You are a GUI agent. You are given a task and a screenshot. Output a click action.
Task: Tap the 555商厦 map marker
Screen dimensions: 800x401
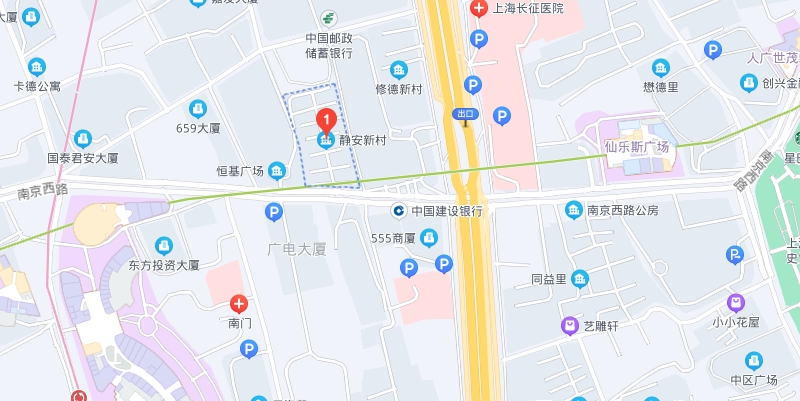click(429, 238)
